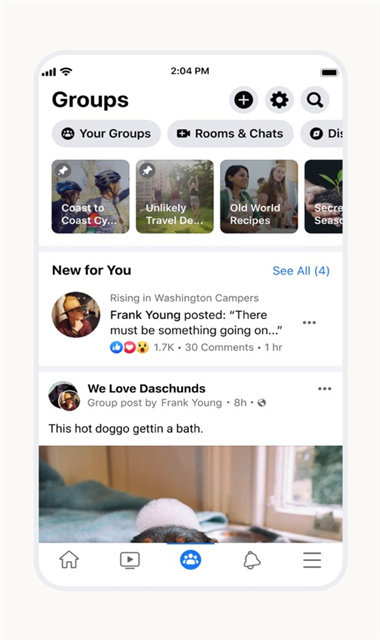The width and height of the screenshot is (380, 640).
Task: Open the Rooms & Chats chip
Action: [x=230, y=133]
